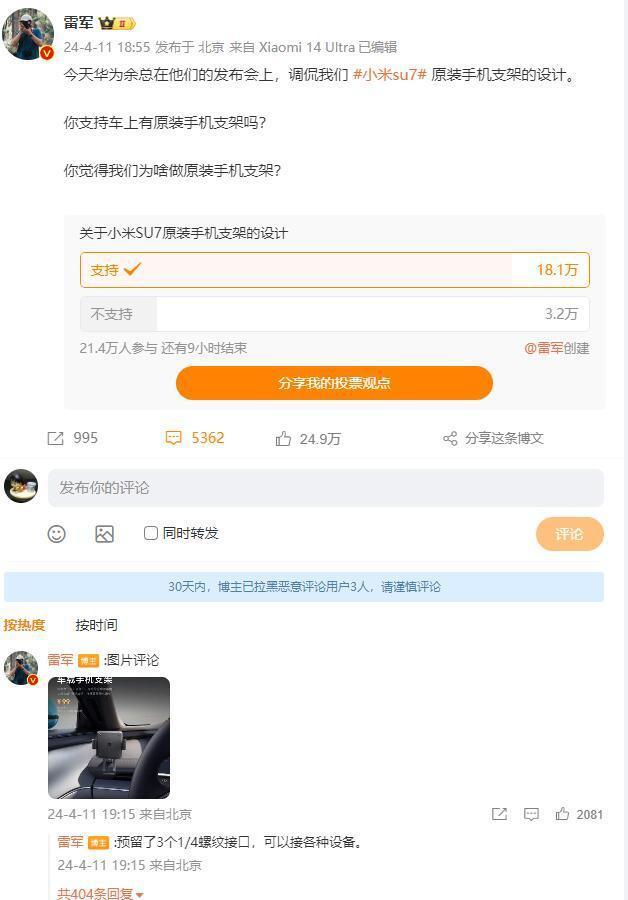
Task: Tap 分享这条博文 to share the post
Action: (493, 438)
